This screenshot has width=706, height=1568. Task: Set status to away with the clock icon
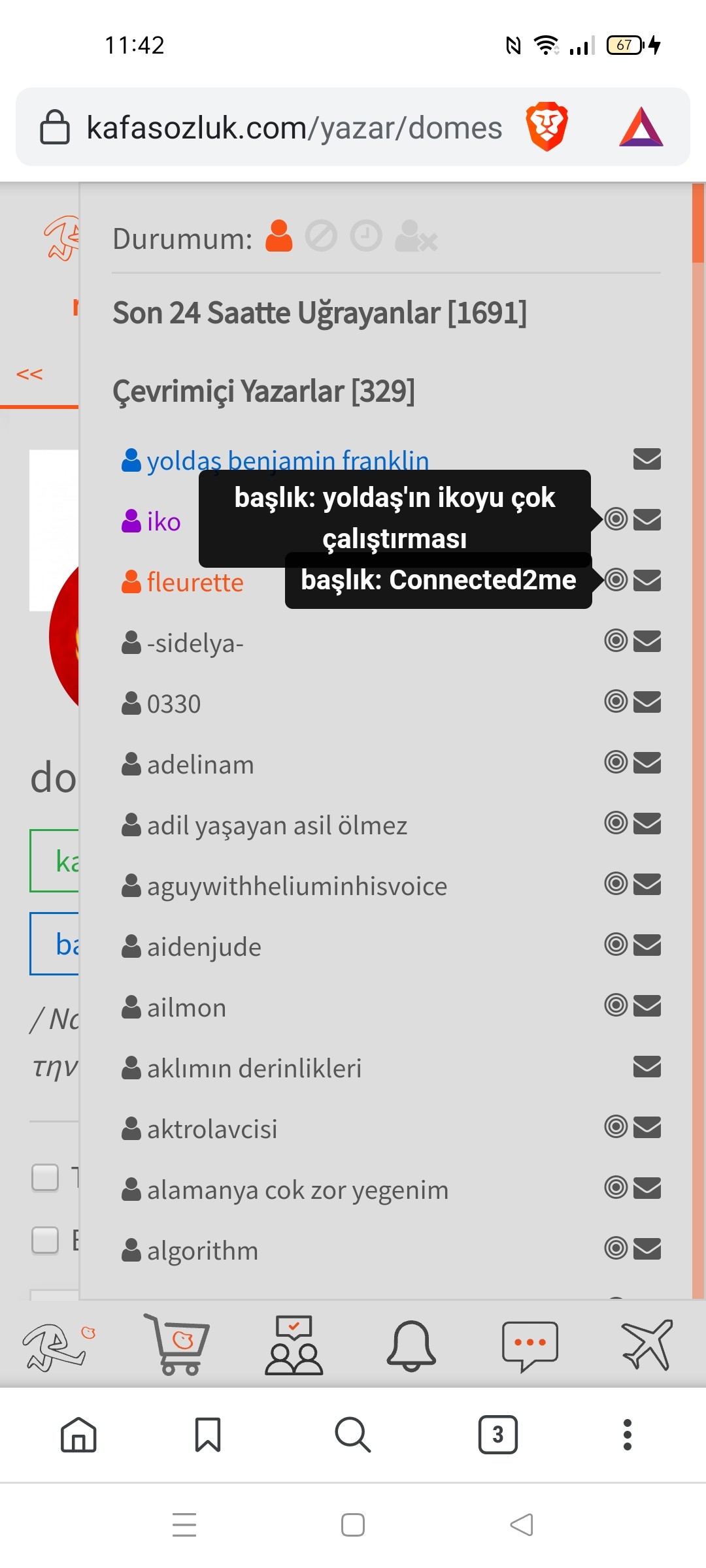click(366, 236)
